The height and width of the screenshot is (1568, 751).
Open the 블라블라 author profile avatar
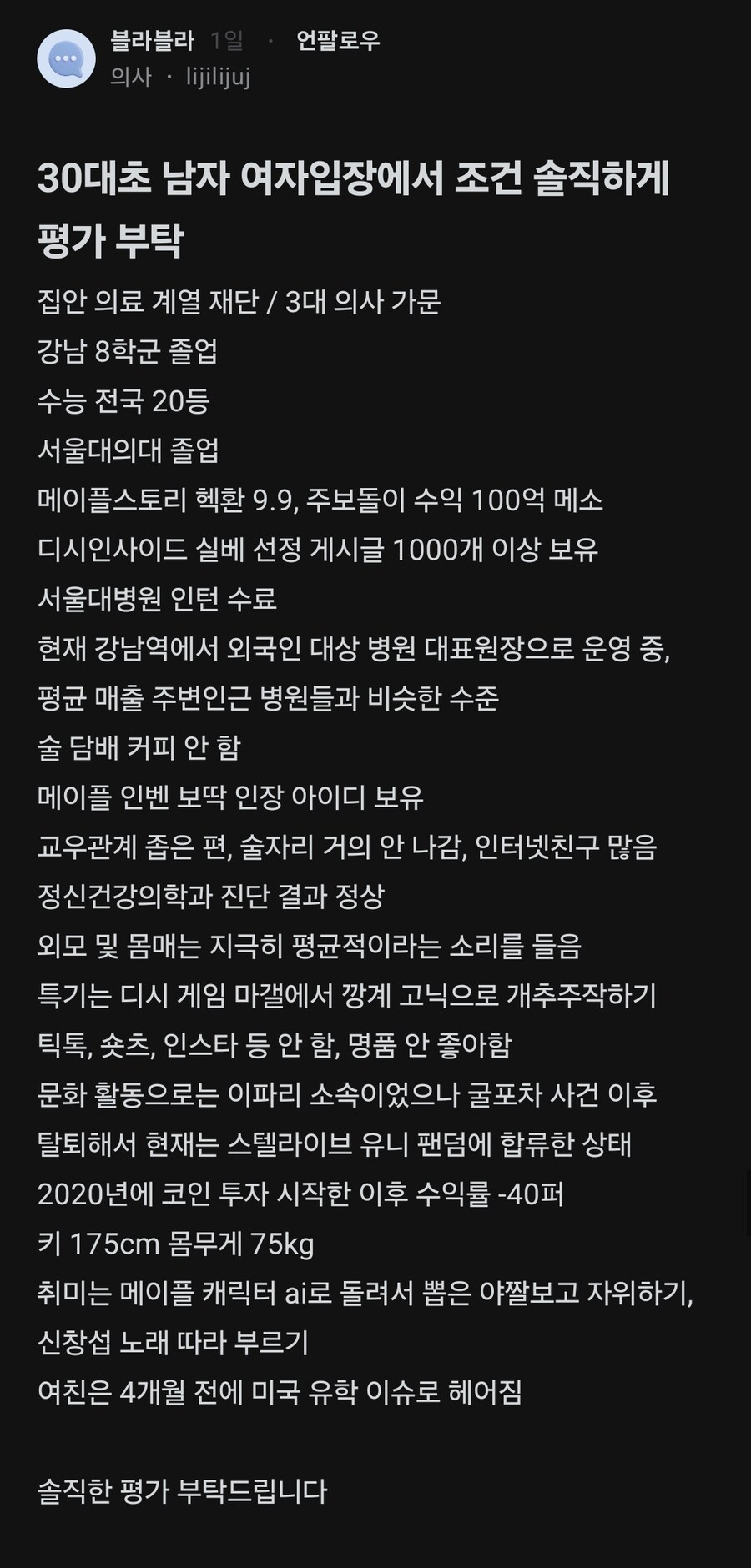[x=66, y=58]
